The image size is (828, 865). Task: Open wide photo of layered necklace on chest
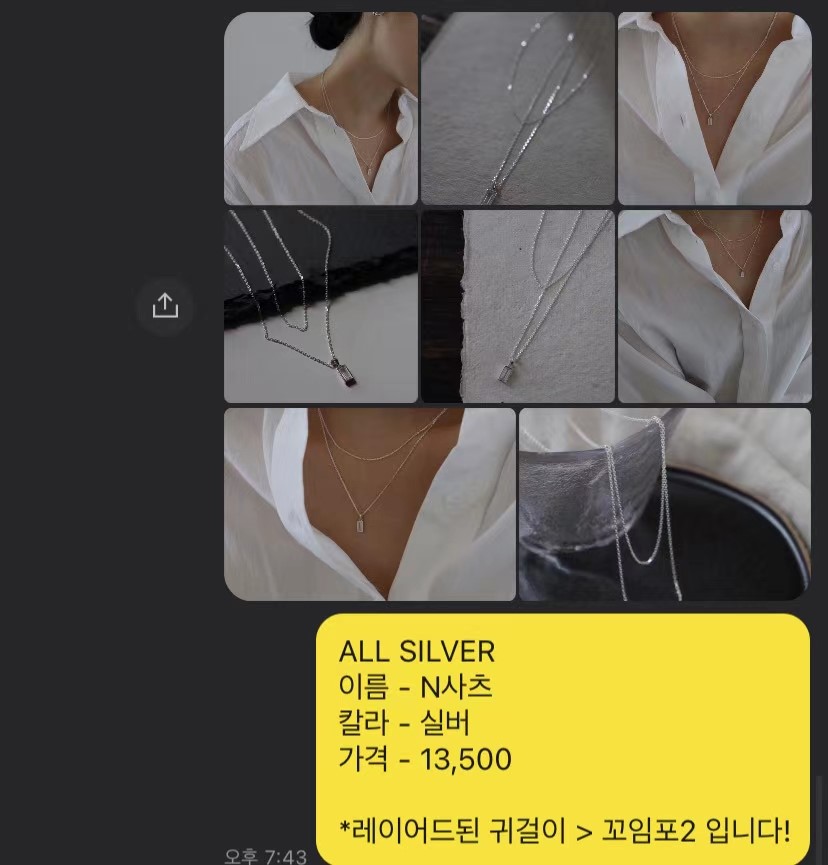tap(369, 504)
